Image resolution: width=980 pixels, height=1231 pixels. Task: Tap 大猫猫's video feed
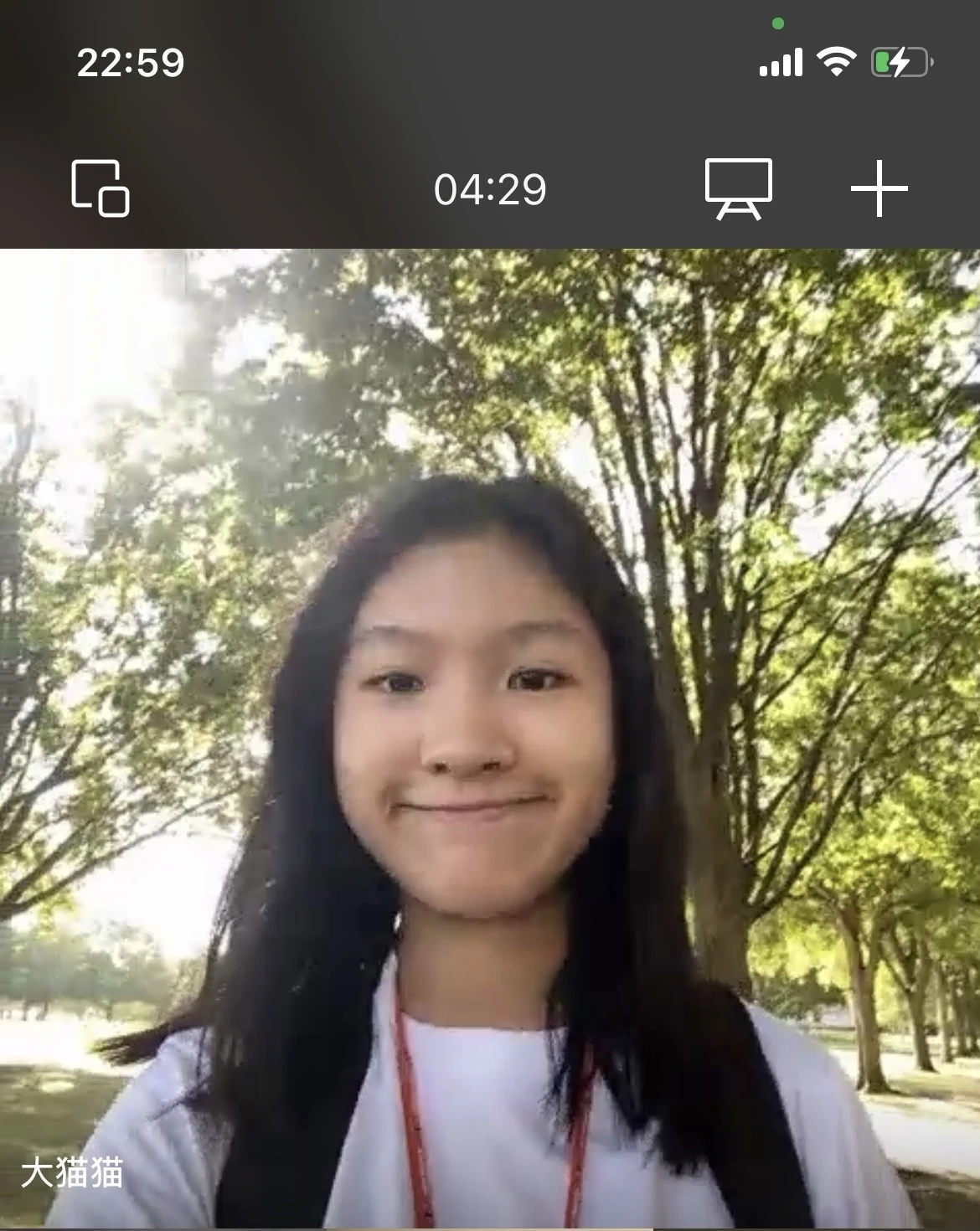pos(490,737)
